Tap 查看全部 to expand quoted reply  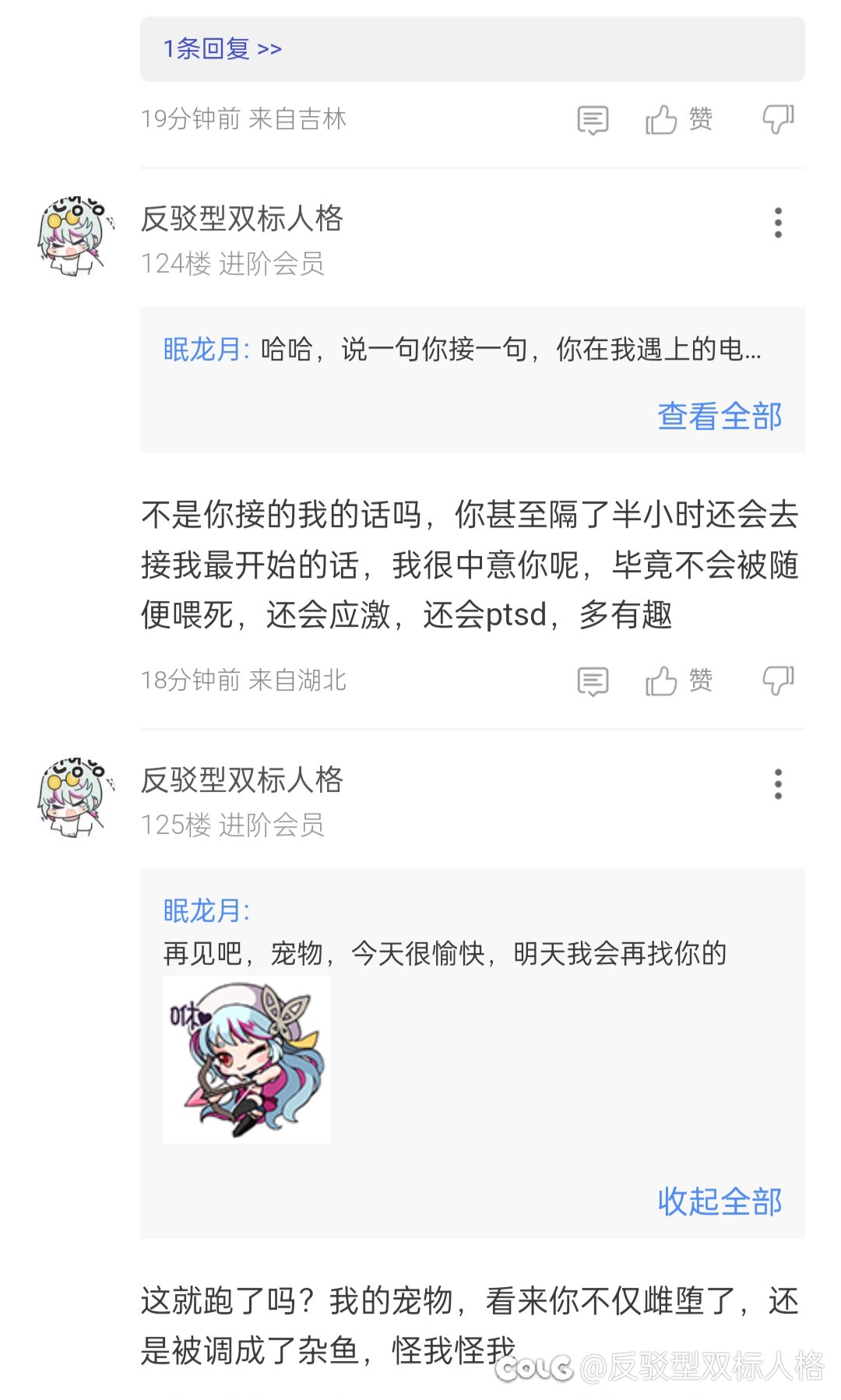[x=720, y=417]
